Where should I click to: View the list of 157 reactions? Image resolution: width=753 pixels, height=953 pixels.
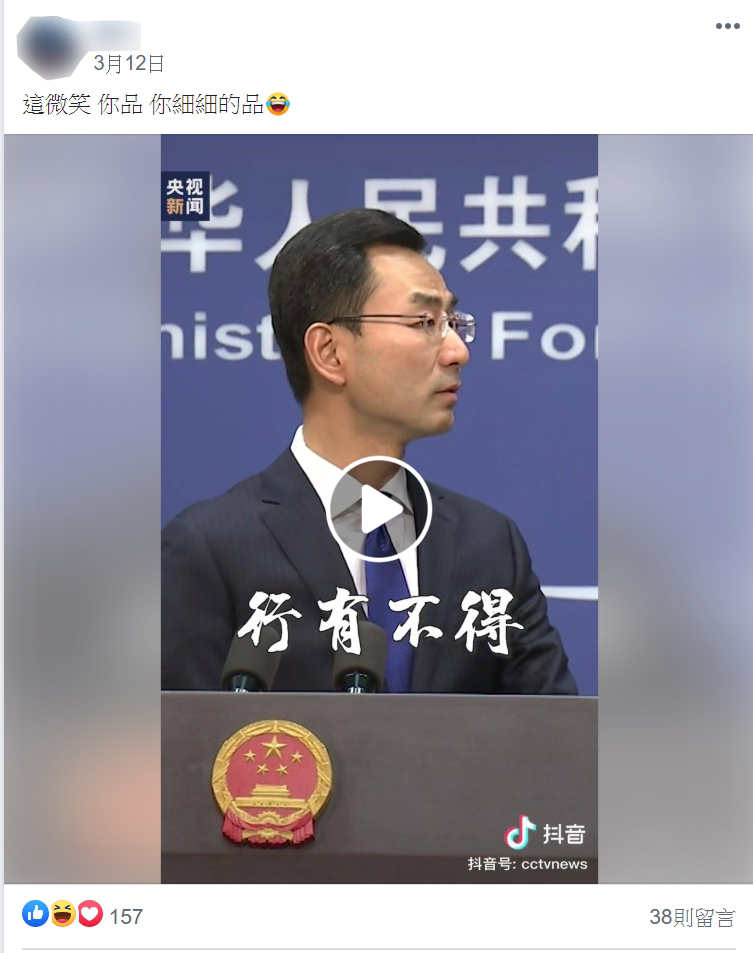125,915
